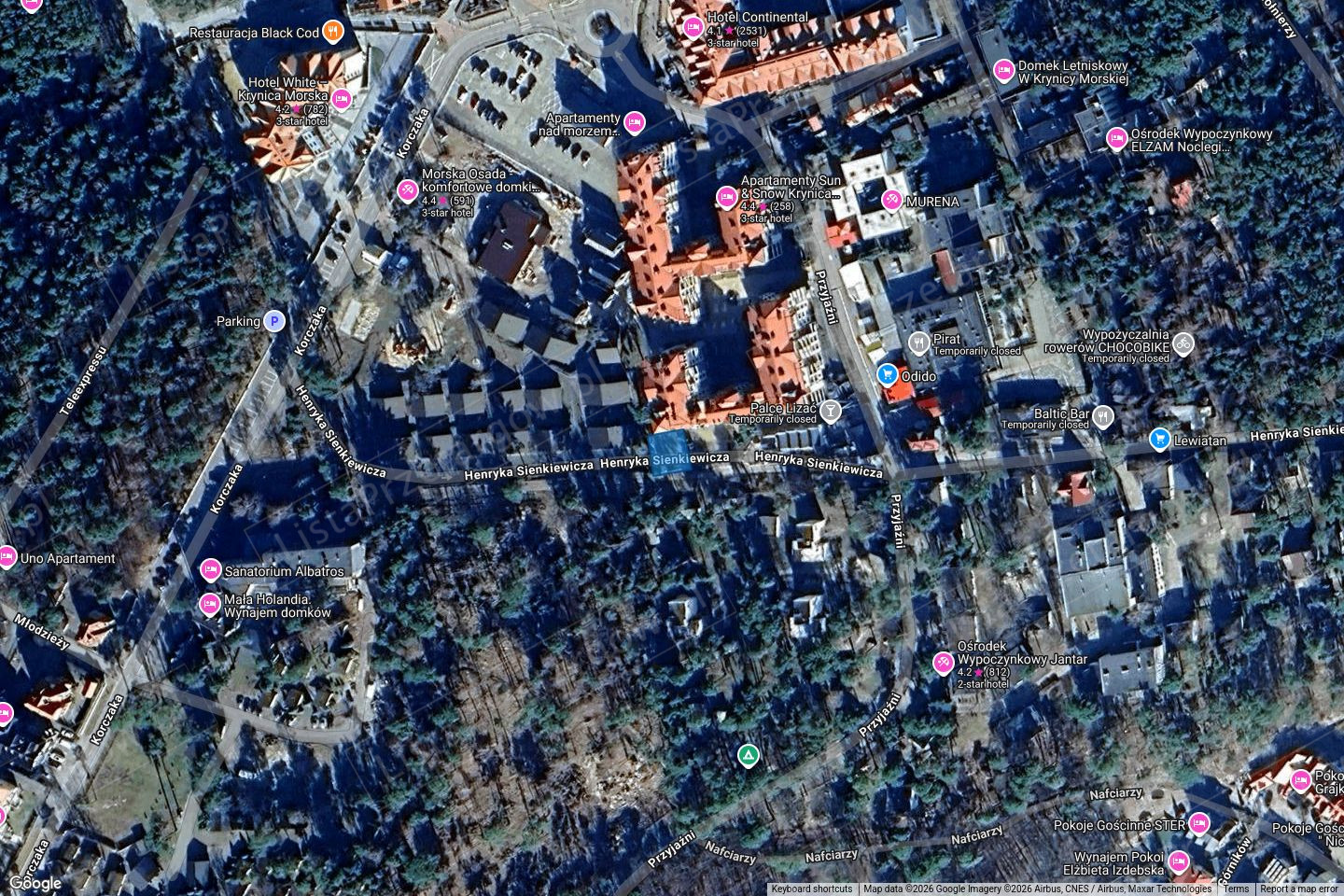Open the Google logo link
The image size is (1344, 896).
pyautogui.click(x=35, y=882)
